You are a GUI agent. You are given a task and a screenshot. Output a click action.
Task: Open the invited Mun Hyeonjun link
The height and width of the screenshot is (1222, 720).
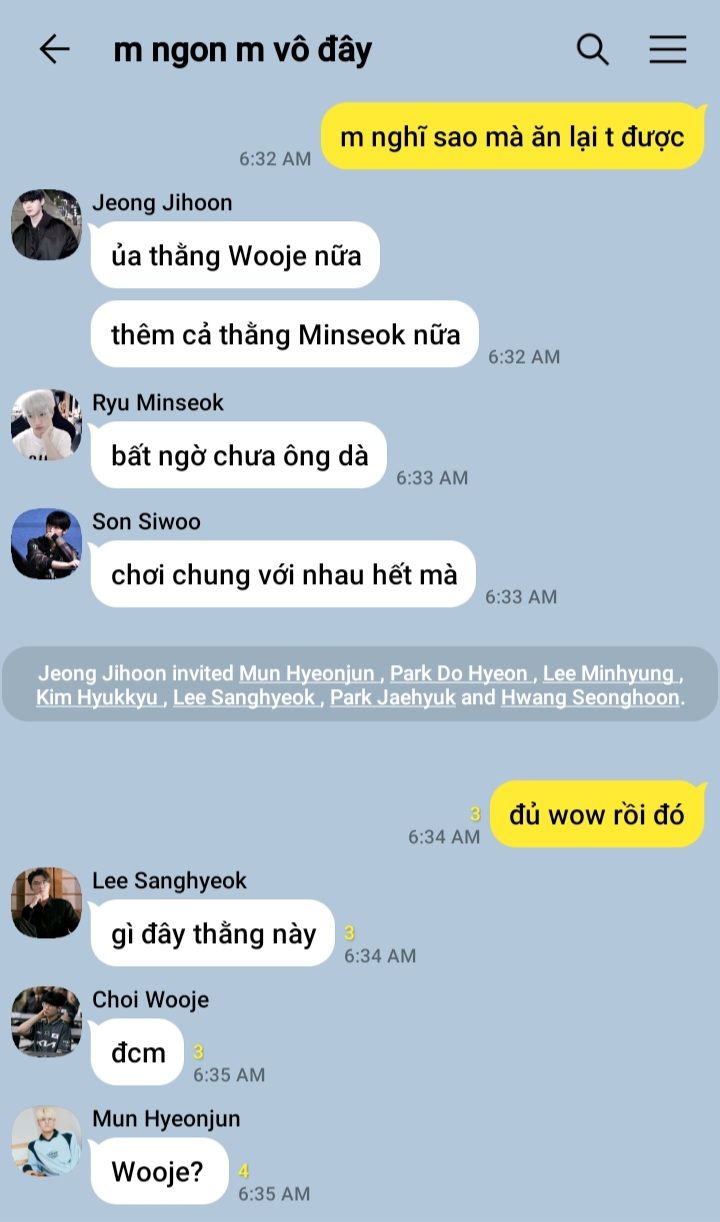tap(308, 673)
